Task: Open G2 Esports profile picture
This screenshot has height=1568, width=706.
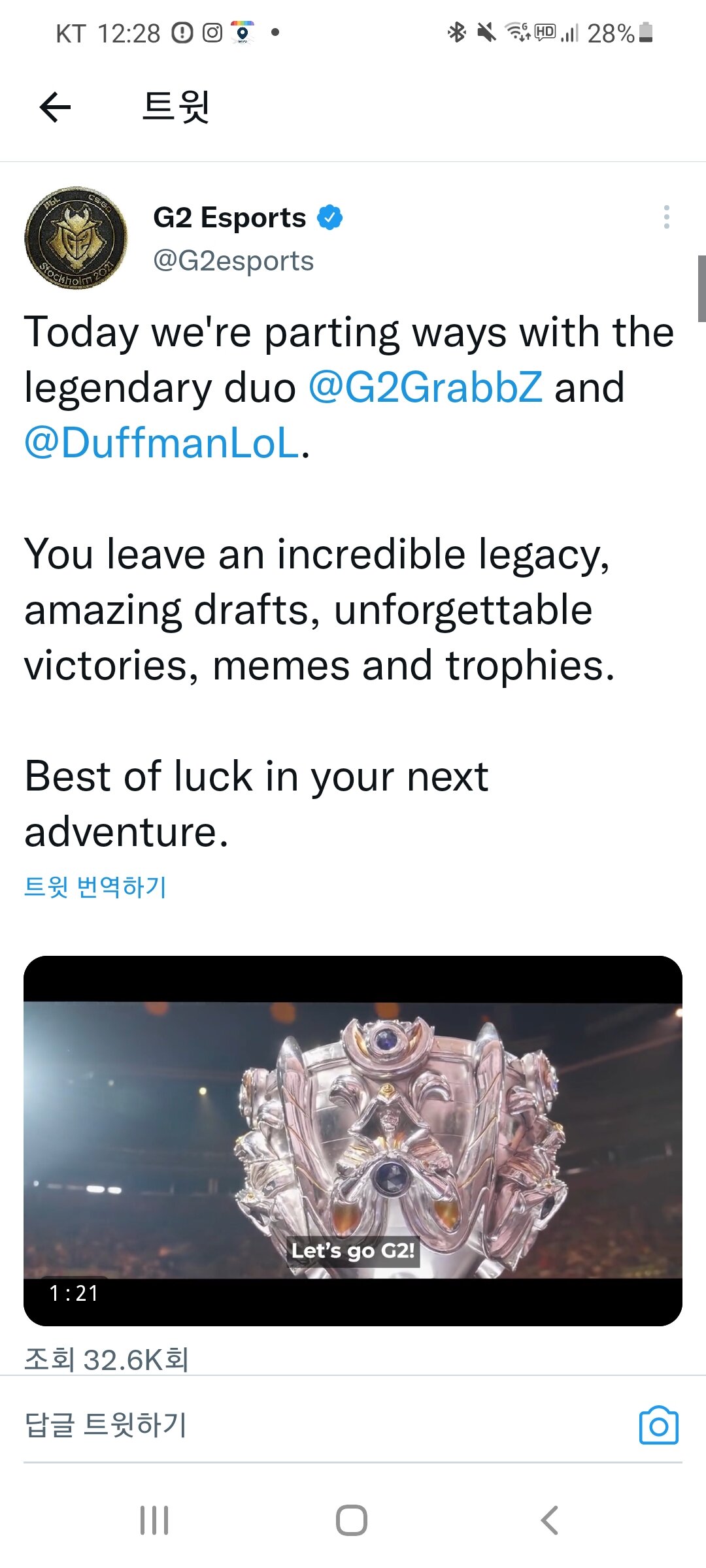Action: (x=76, y=238)
